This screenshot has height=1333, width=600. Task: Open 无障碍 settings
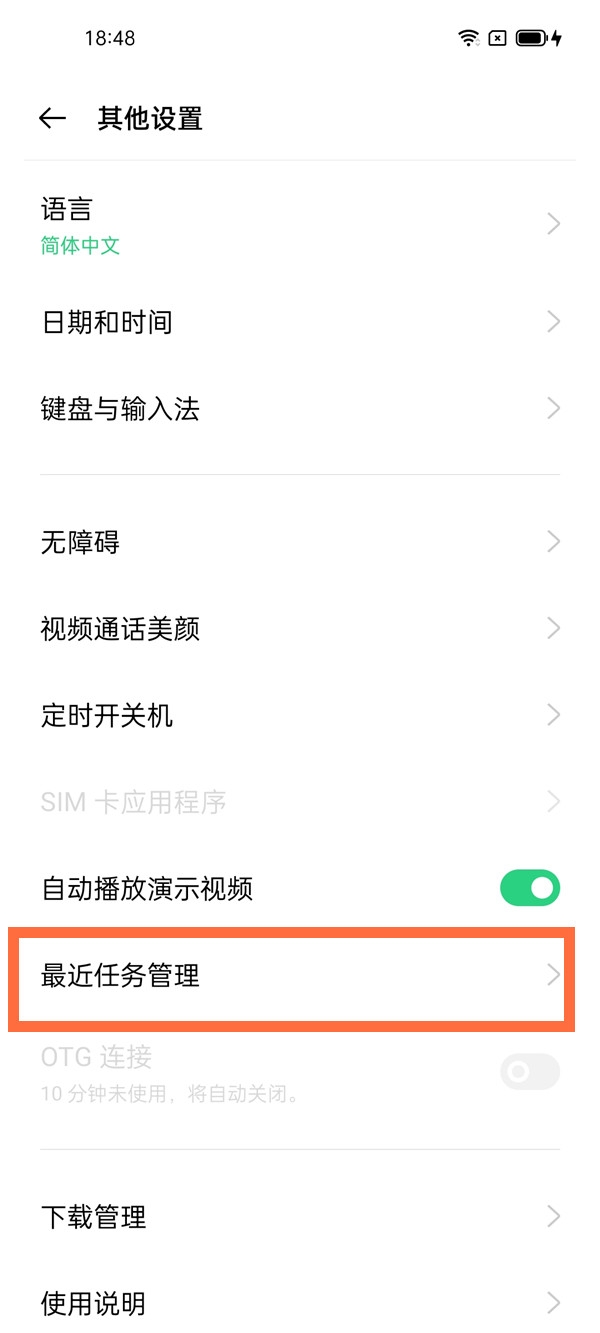pyautogui.click(x=300, y=542)
